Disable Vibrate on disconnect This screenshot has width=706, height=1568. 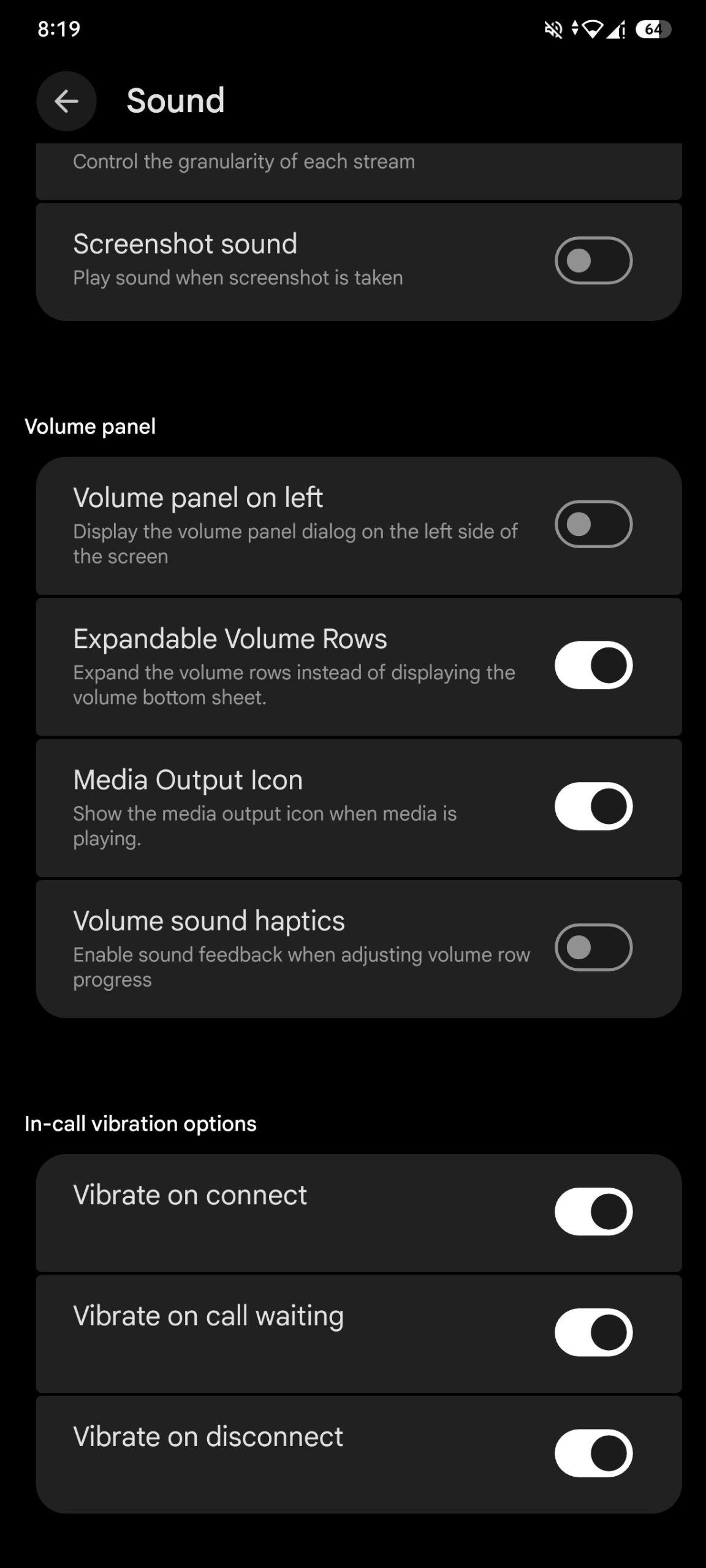click(x=593, y=1453)
